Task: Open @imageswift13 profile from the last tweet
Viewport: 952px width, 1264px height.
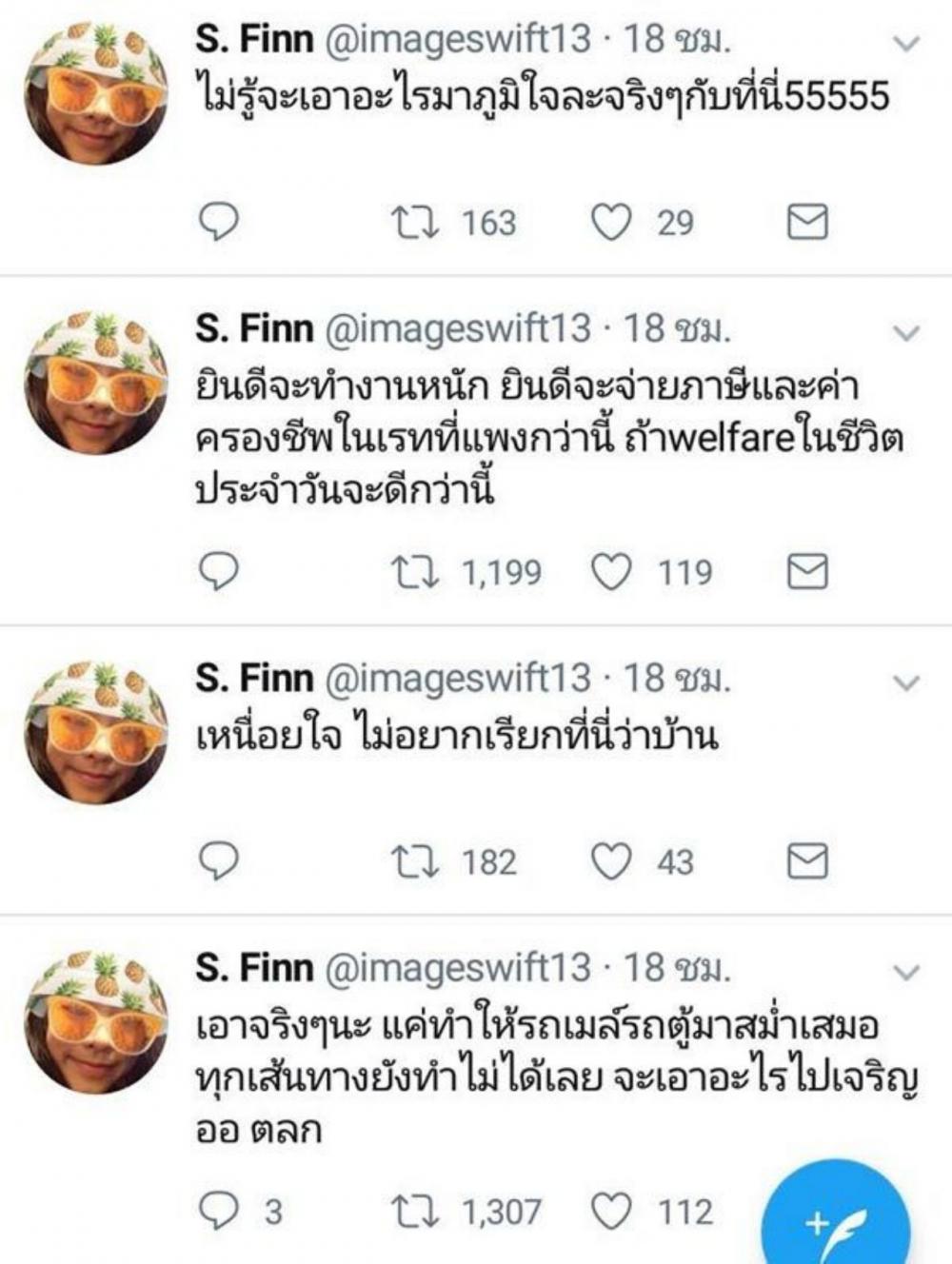Action: point(457,968)
